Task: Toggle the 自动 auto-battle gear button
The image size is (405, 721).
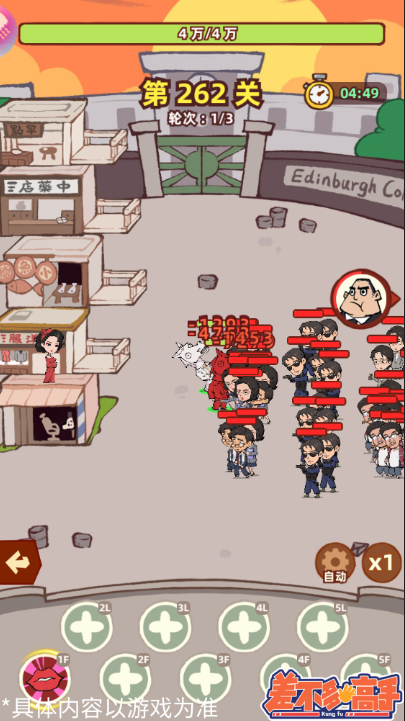Action: [x=335, y=563]
